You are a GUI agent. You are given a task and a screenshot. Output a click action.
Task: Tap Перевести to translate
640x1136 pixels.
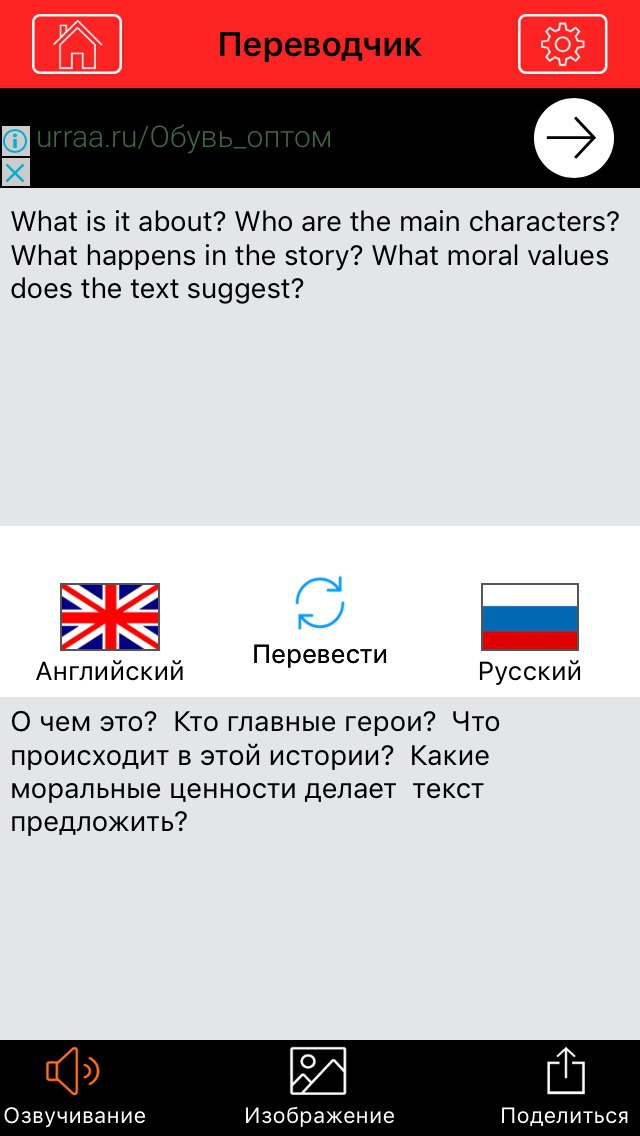pyautogui.click(x=320, y=622)
